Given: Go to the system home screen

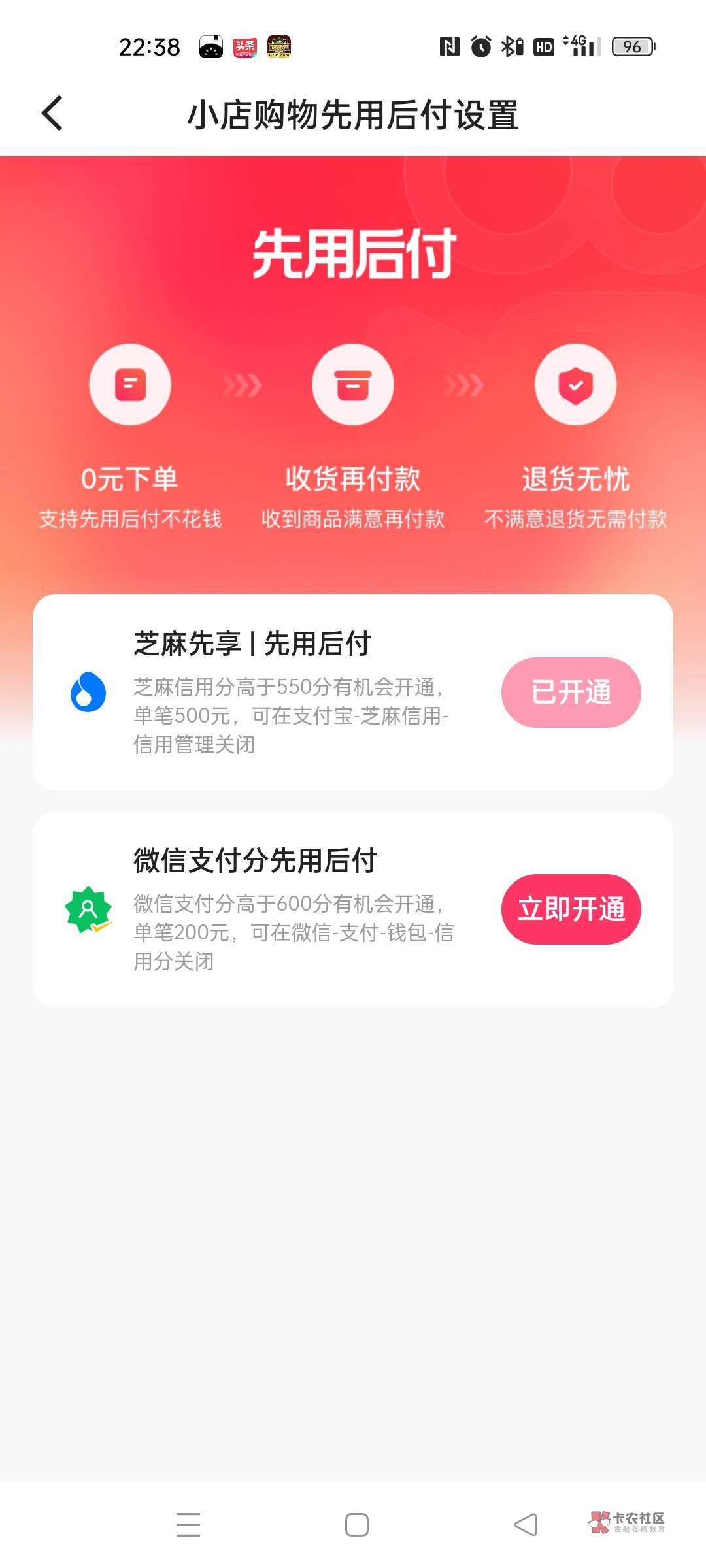Looking at the screenshot, I should pos(357,1524).
